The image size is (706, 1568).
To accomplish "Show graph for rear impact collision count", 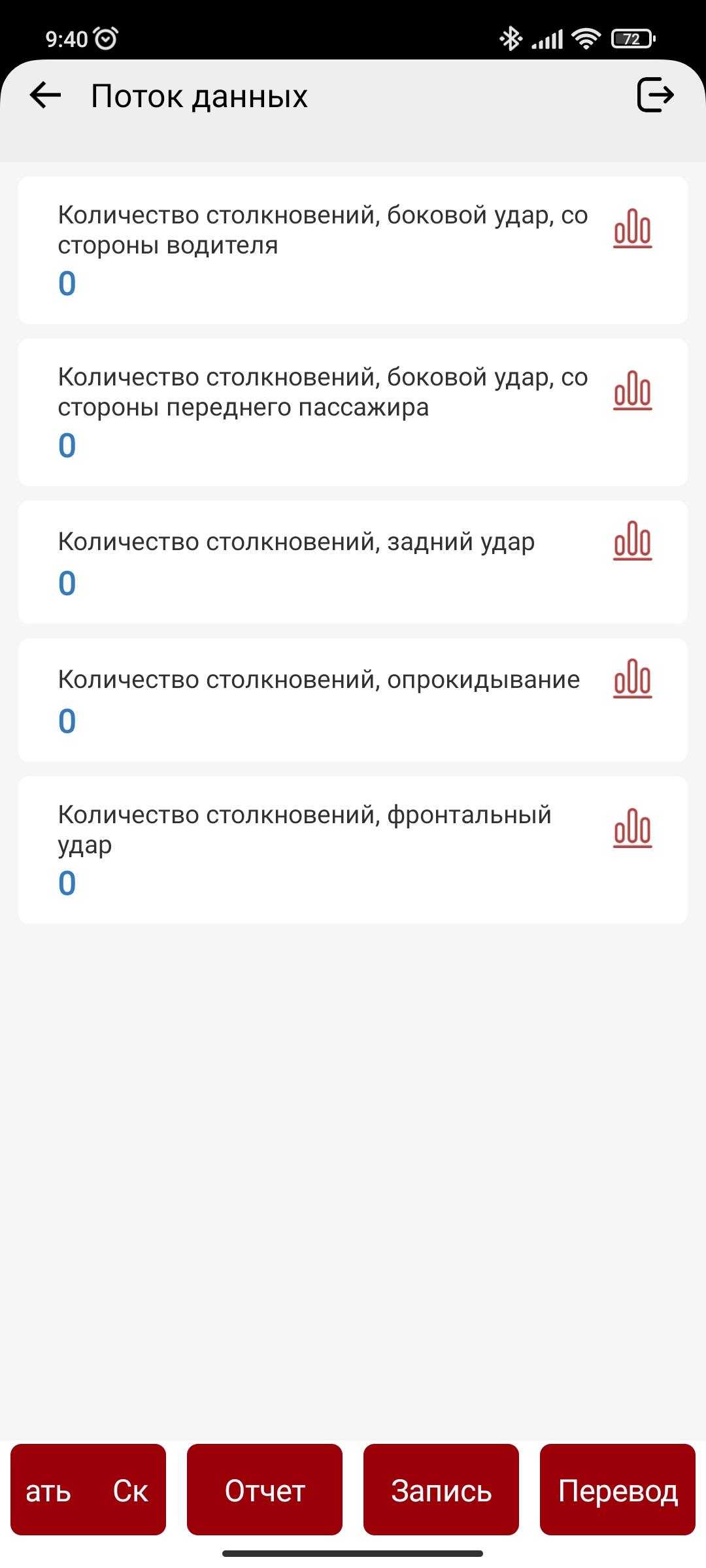I will (632, 541).
